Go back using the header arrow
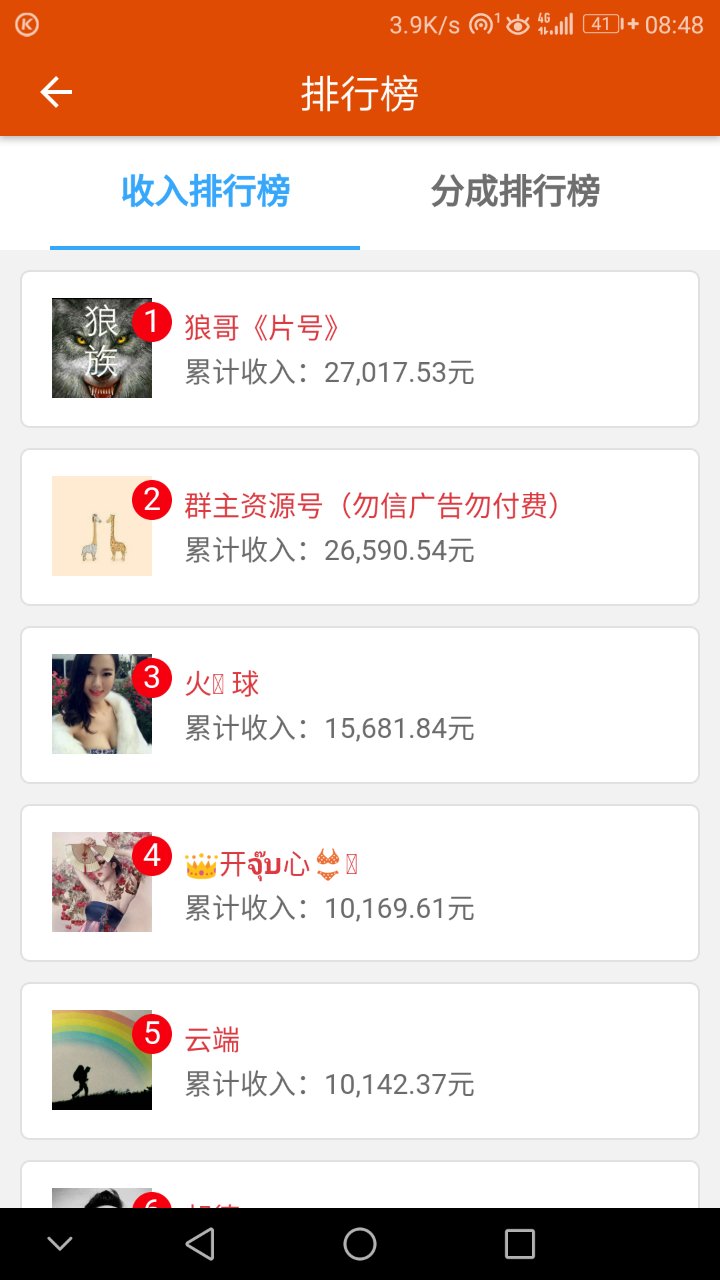Viewport: 720px width, 1280px height. pyautogui.click(x=56, y=93)
